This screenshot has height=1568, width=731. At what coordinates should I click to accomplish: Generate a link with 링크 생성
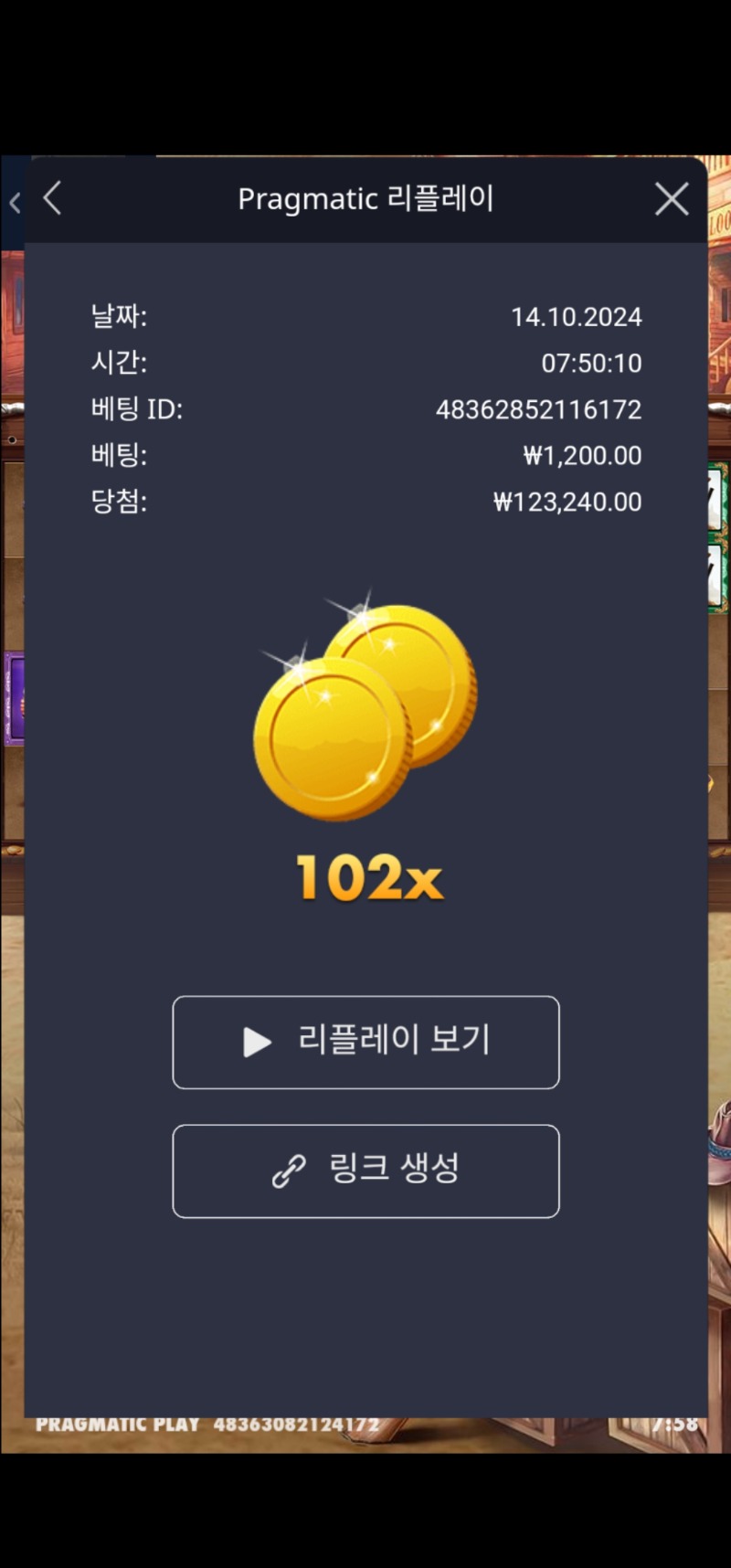[365, 1171]
